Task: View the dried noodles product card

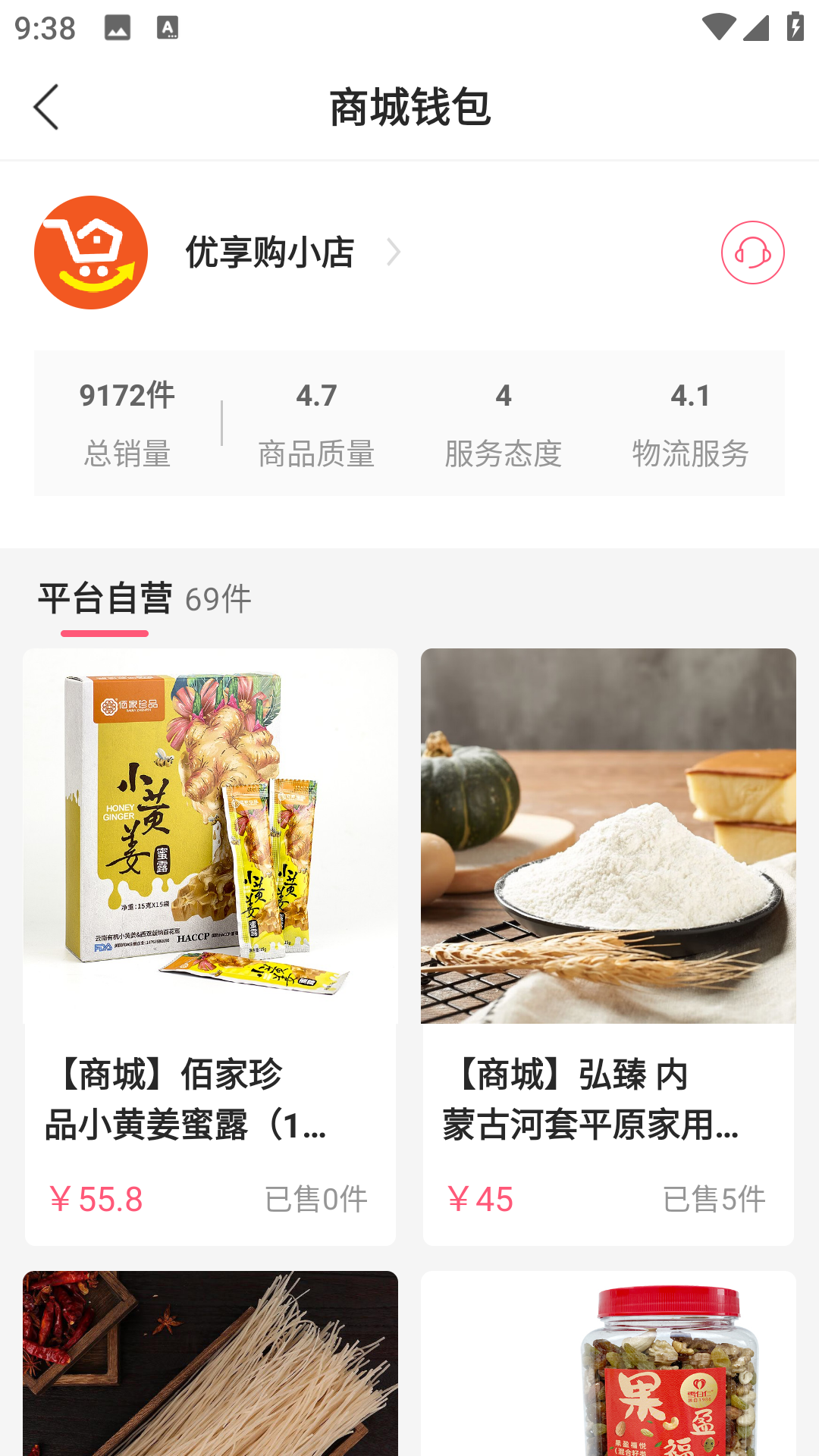Action: (210, 1363)
